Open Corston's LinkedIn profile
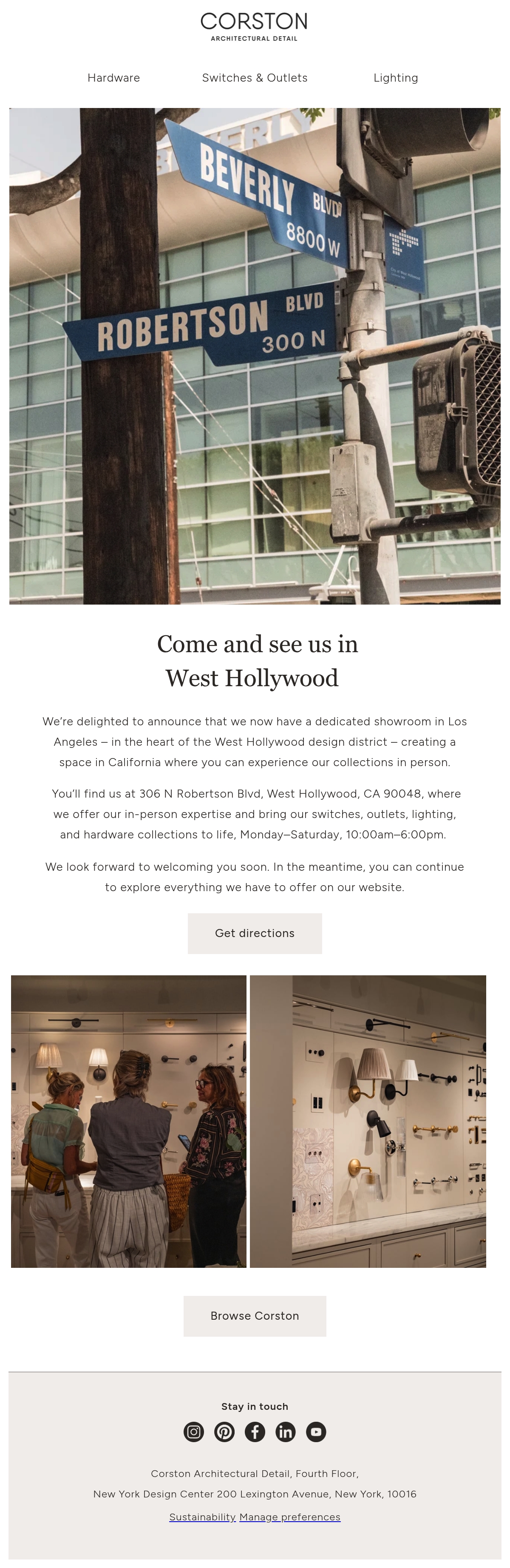 tap(285, 1432)
